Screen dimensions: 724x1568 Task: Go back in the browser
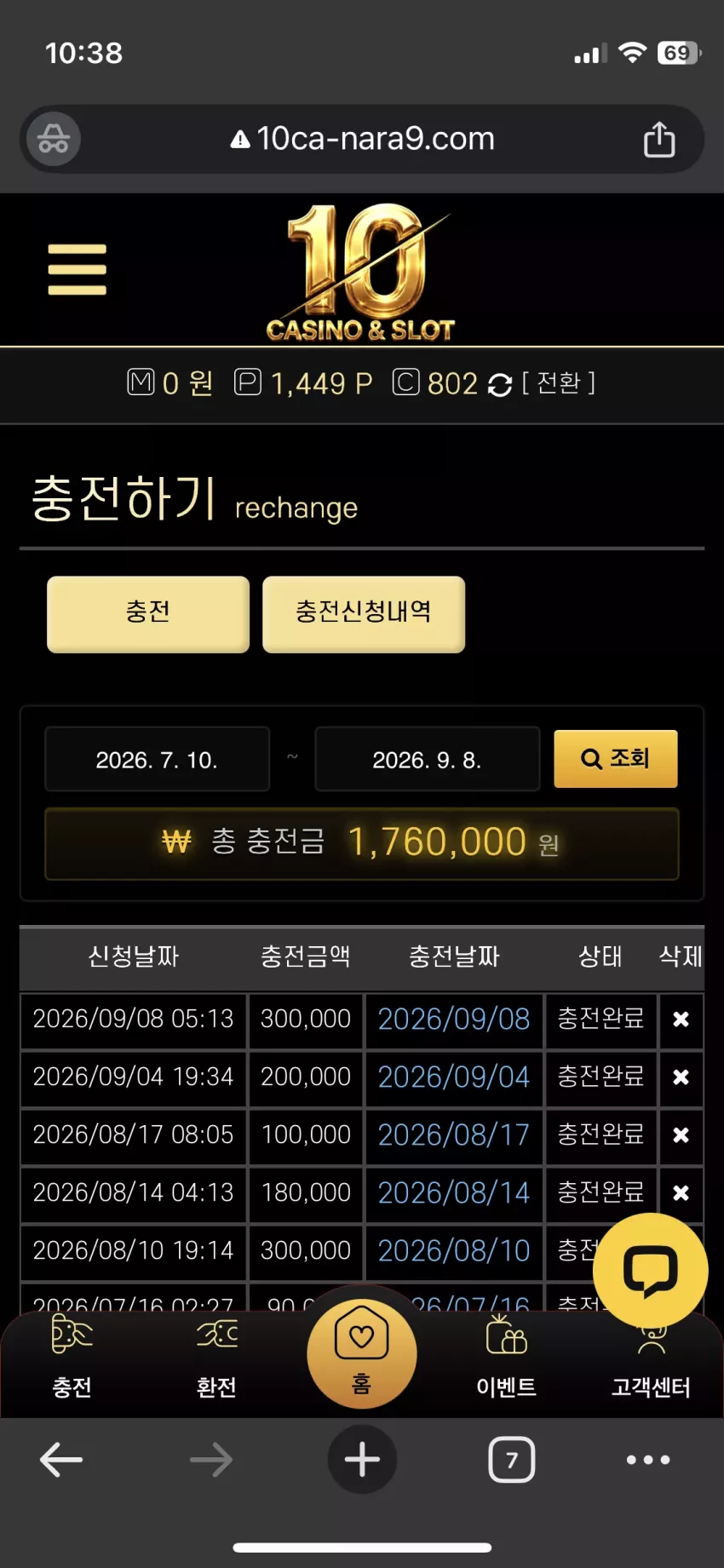click(x=61, y=1459)
